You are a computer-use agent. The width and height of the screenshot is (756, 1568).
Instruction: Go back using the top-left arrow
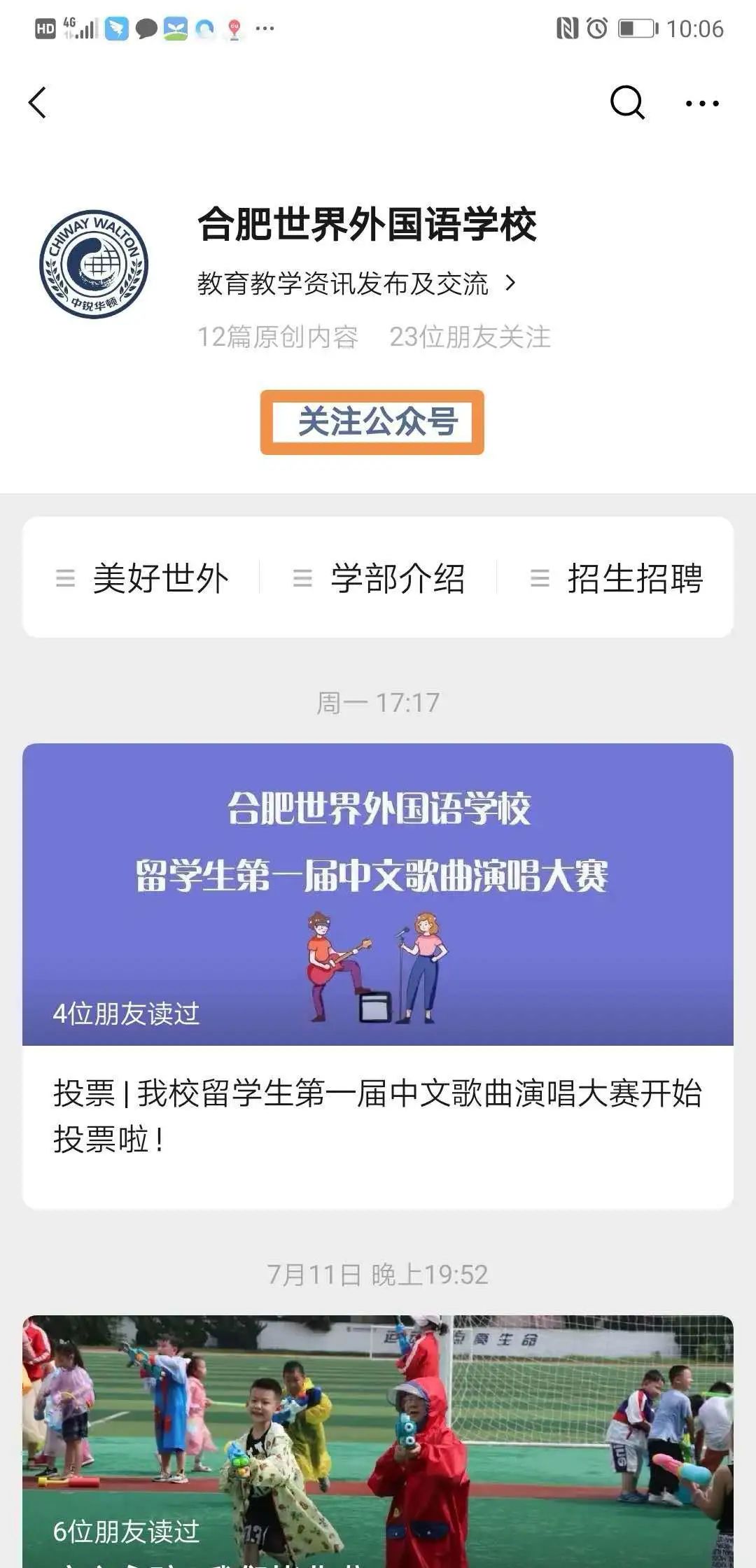38,103
